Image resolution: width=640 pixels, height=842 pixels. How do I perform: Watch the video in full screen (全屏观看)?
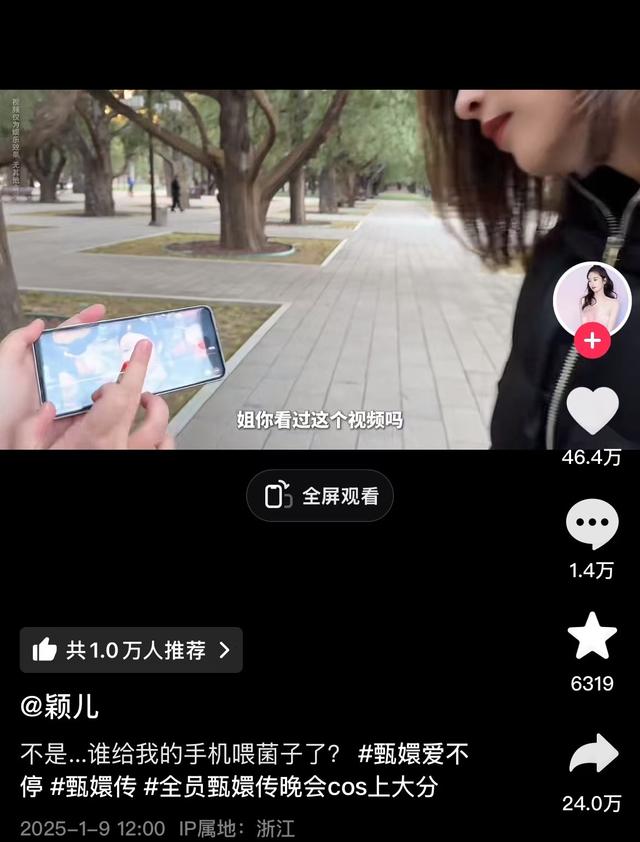tap(320, 496)
